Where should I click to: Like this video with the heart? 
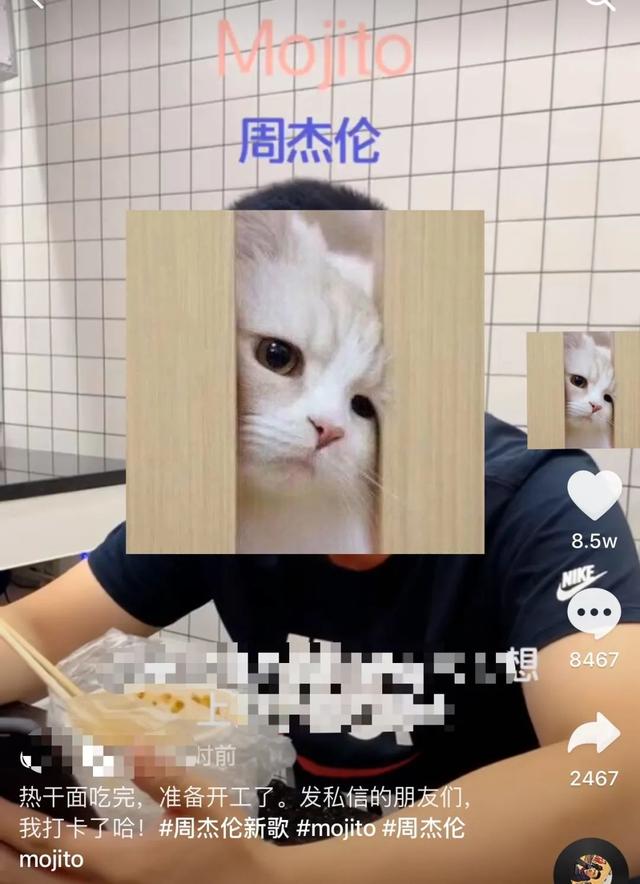click(594, 496)
